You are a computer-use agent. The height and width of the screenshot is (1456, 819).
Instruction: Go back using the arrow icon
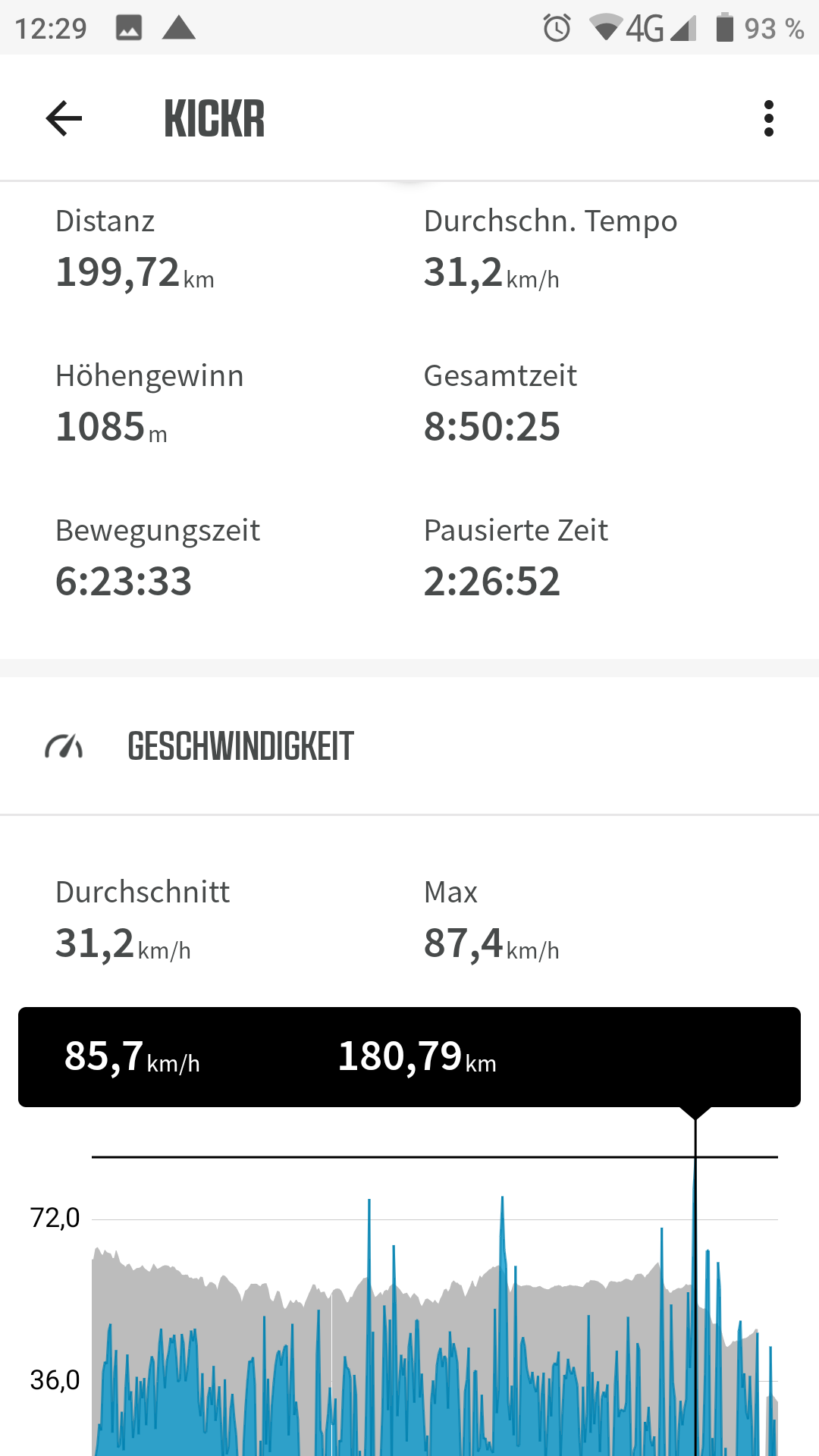pyautogui.click(x=64, y=118)
